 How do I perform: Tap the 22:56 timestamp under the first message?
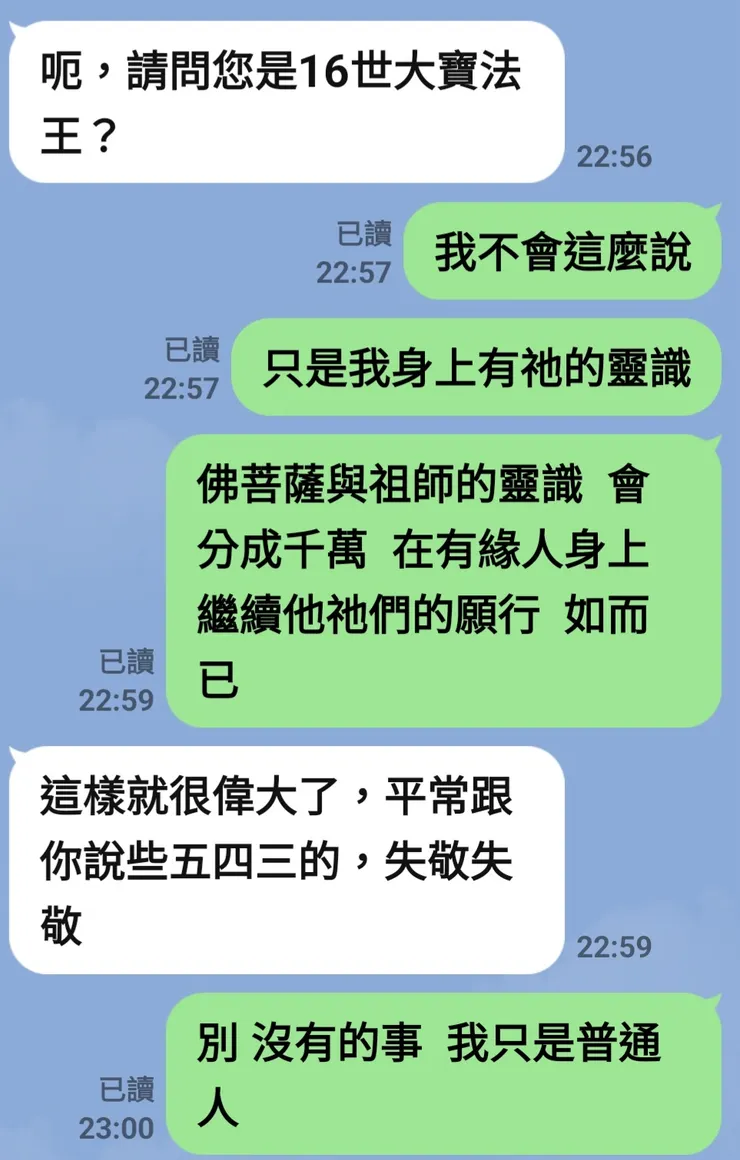click(x=614, y=156)
